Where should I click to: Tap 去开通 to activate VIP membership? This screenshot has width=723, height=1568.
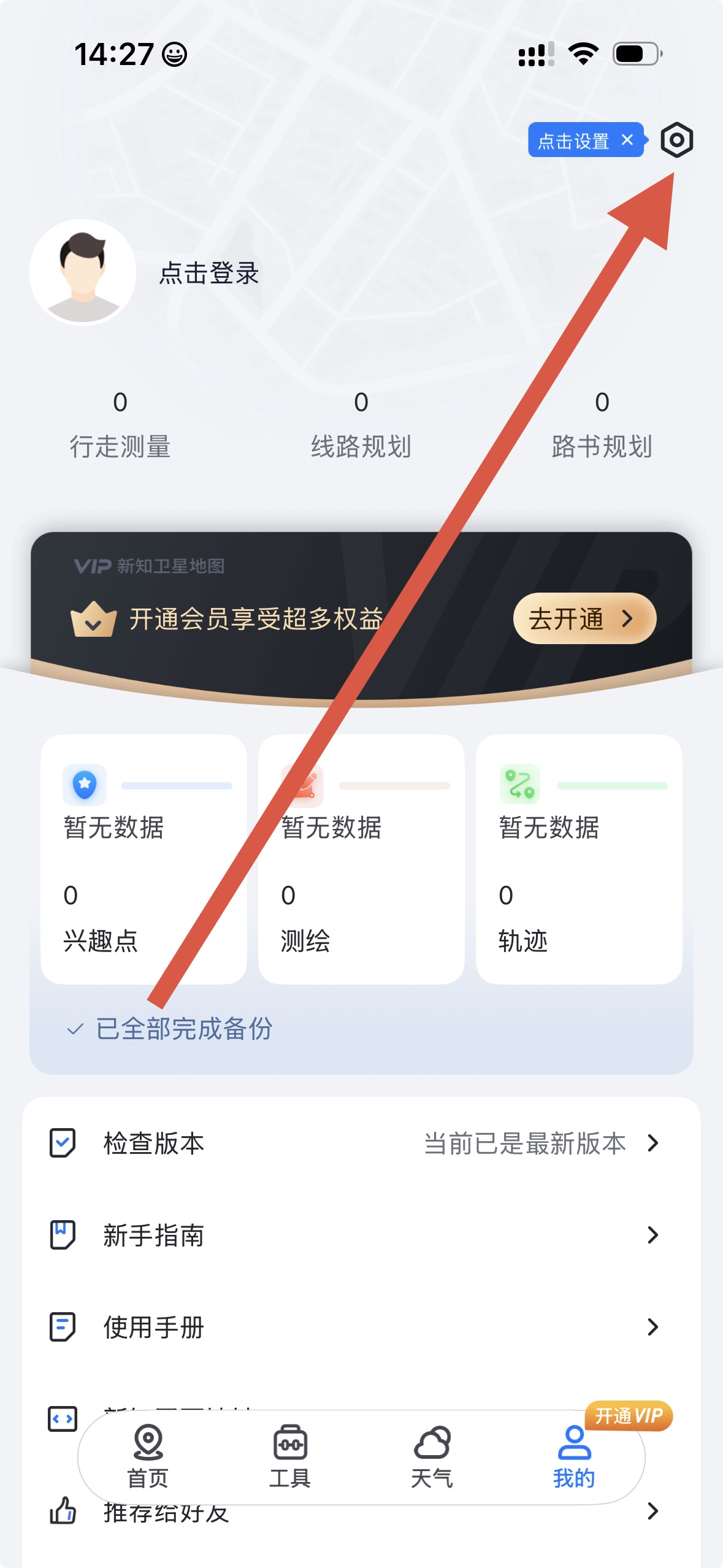coord(584,618)
